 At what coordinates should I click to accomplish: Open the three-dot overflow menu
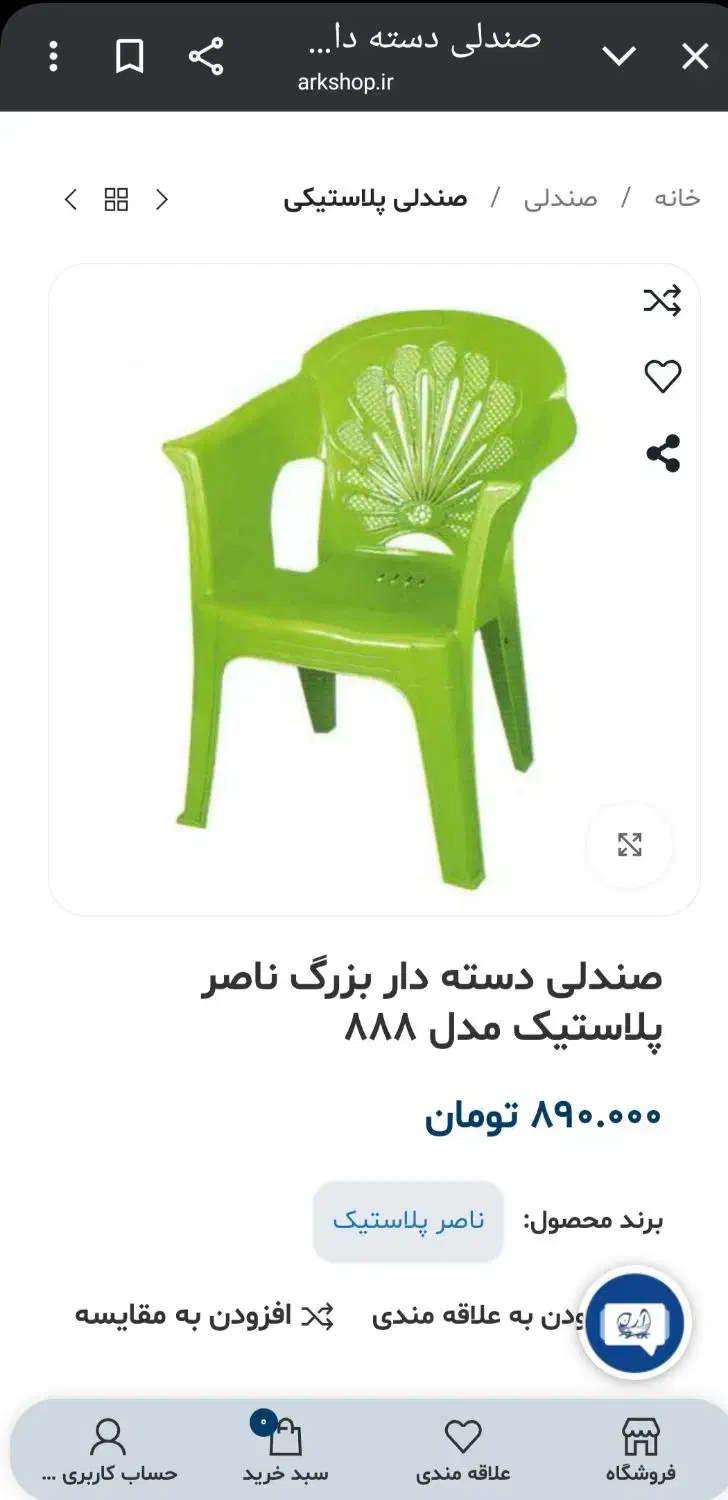(53, 56)
